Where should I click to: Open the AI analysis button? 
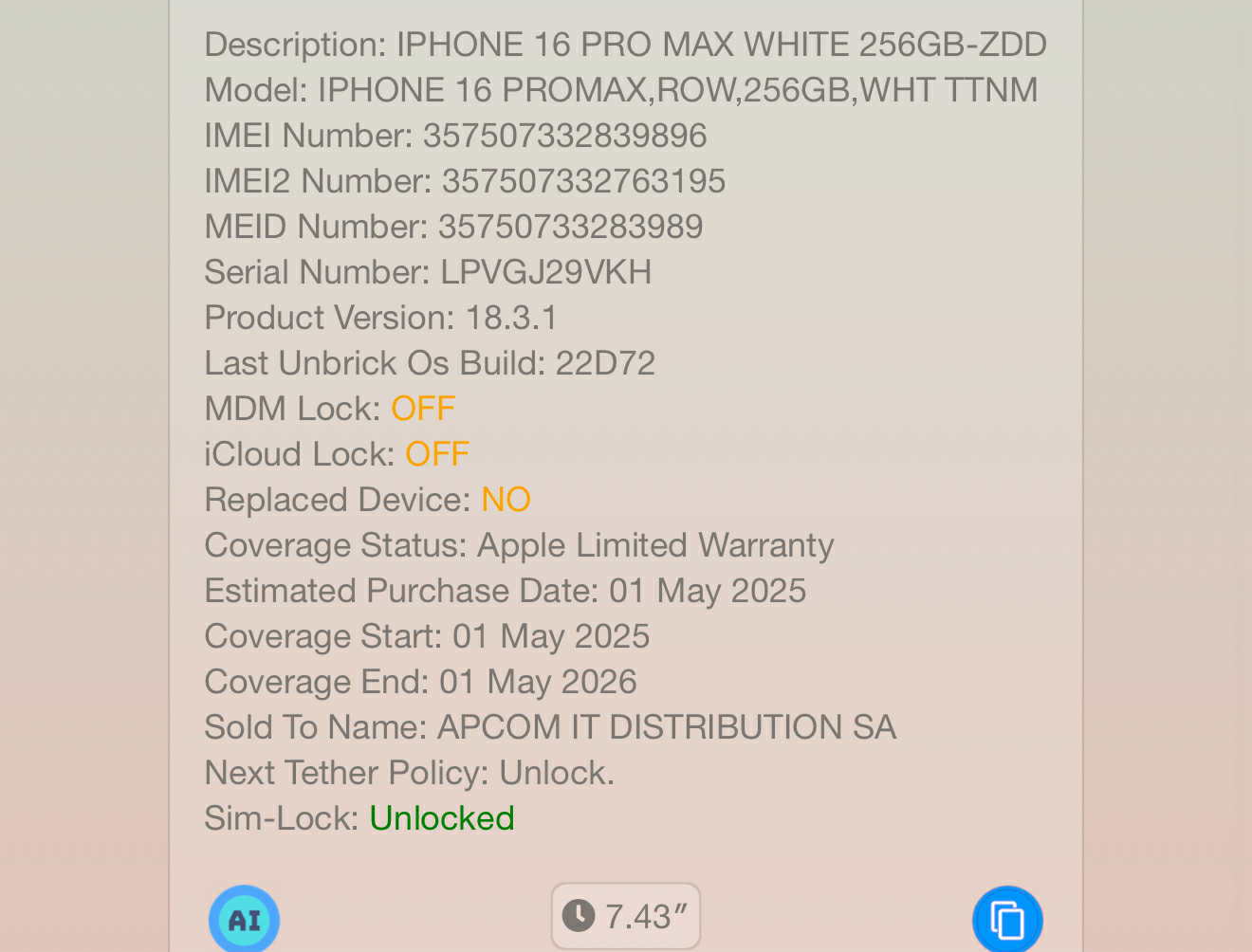point(244,919)
